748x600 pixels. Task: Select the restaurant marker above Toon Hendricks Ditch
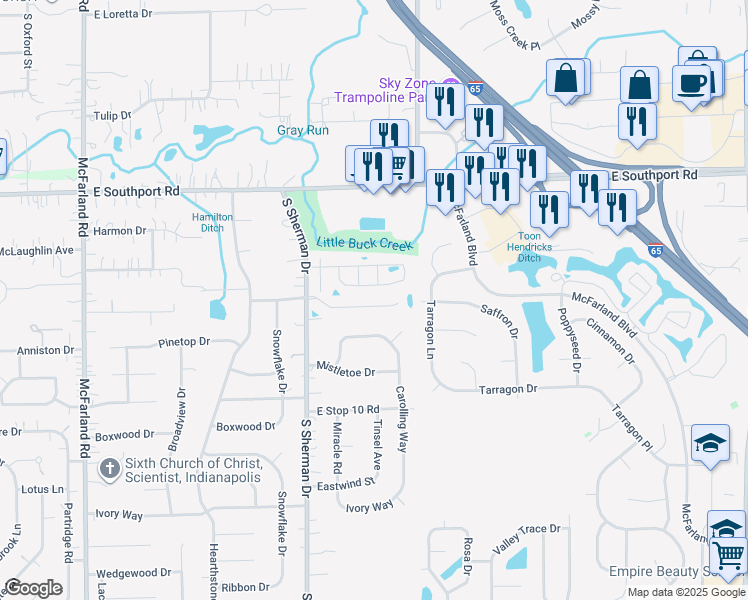click(549, 208)
